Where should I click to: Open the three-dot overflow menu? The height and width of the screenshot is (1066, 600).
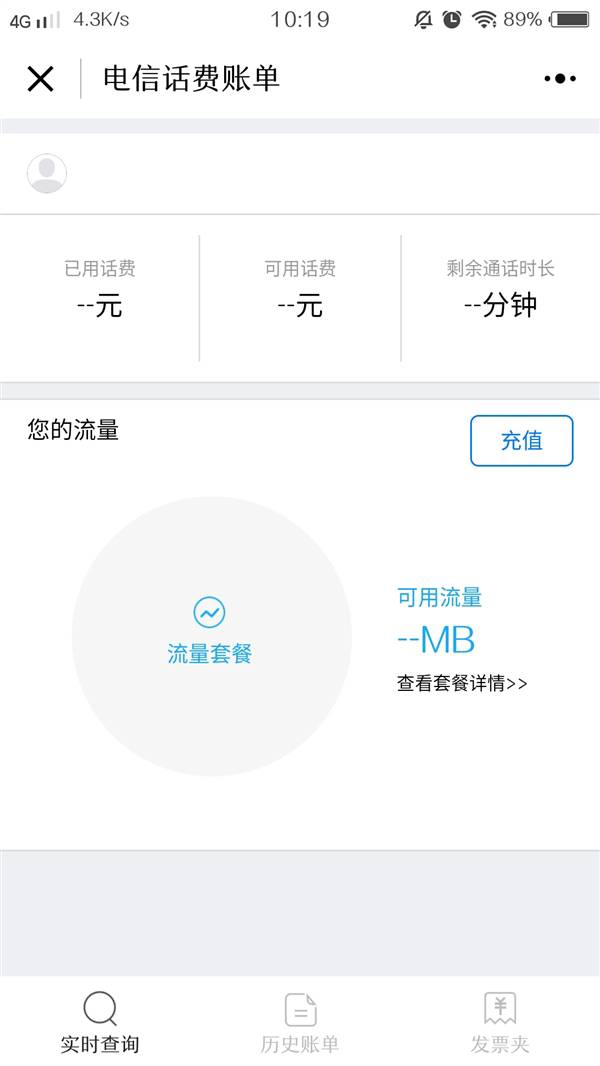pyautogui.click(x=560, y=79)
